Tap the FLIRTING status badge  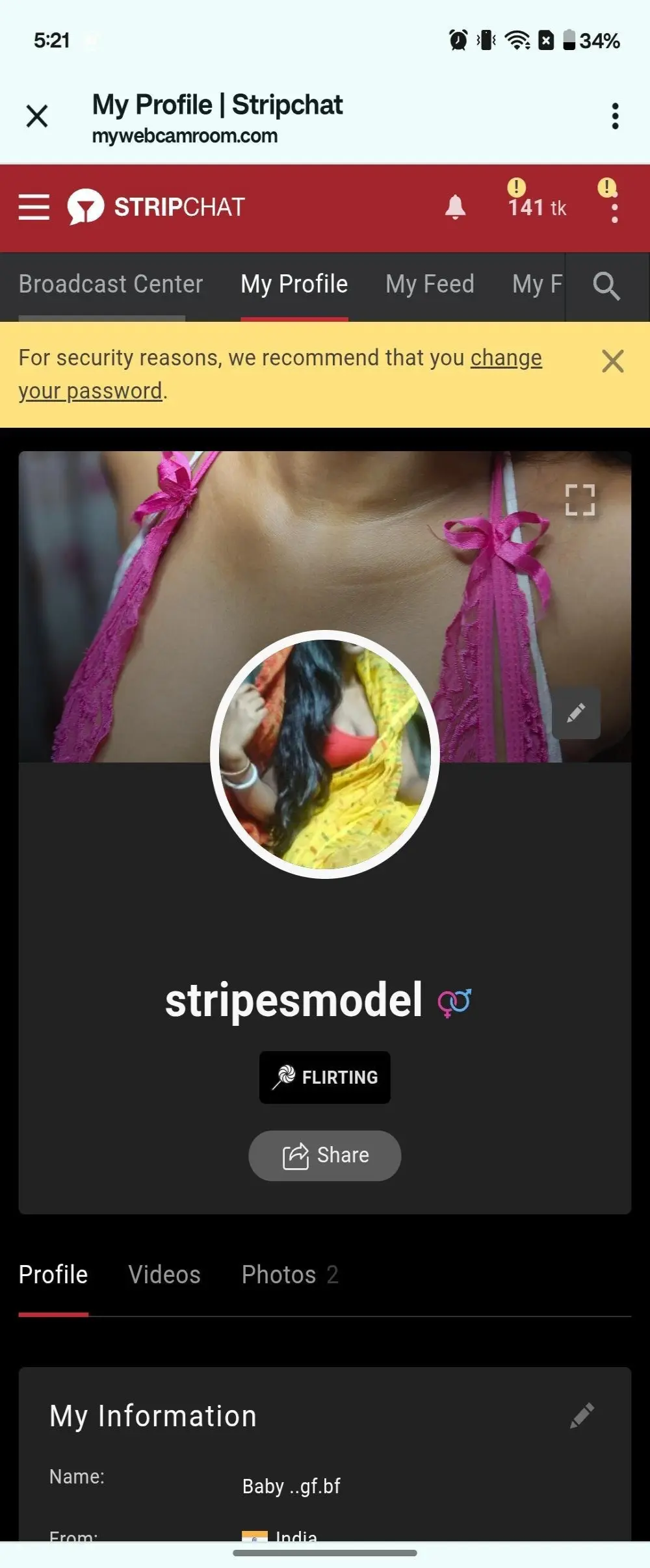click(325, 1077)
